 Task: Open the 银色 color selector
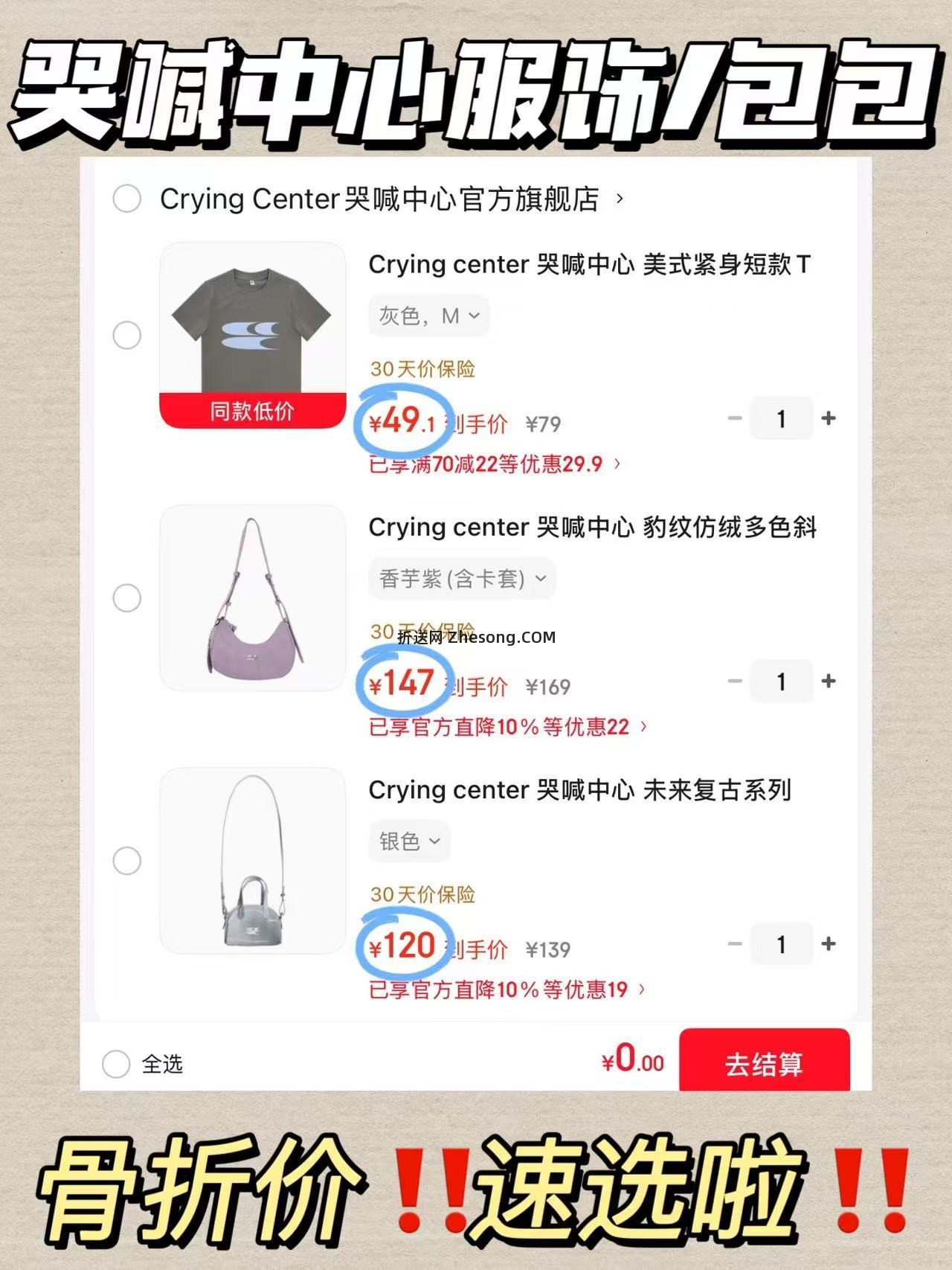click(x=409, y=841)
